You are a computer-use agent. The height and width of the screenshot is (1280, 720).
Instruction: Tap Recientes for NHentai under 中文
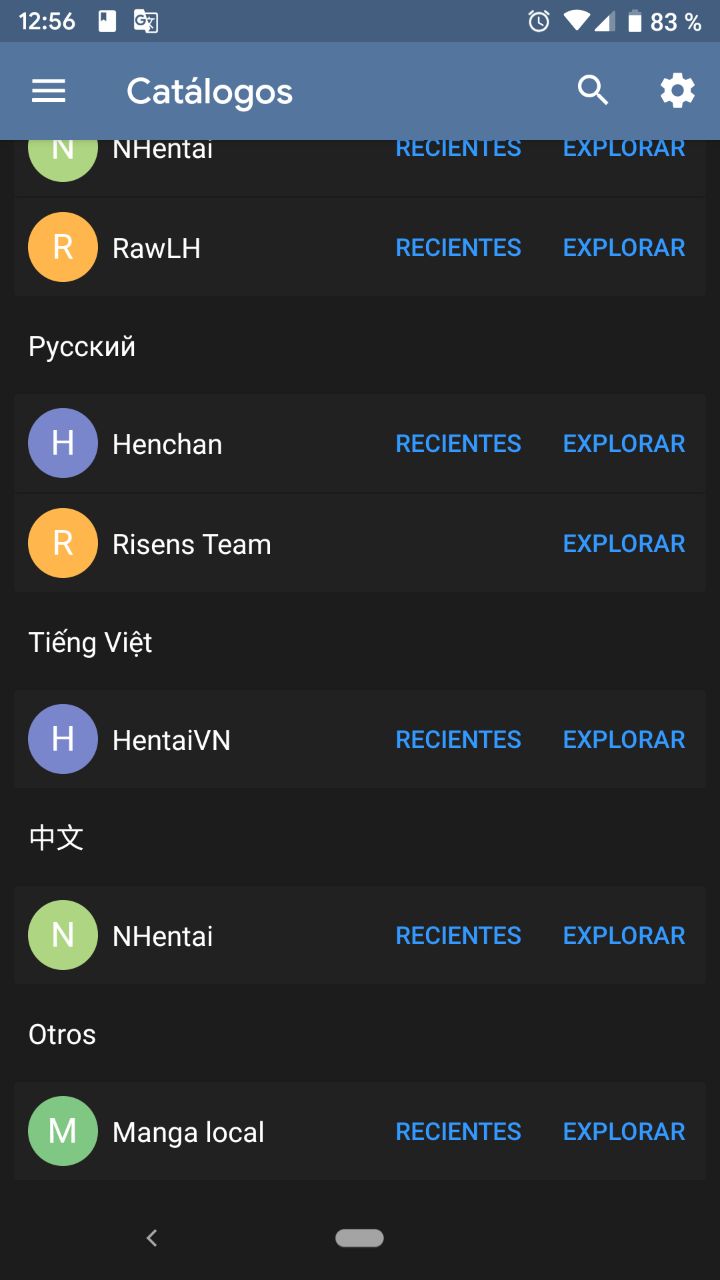point(458,936)
